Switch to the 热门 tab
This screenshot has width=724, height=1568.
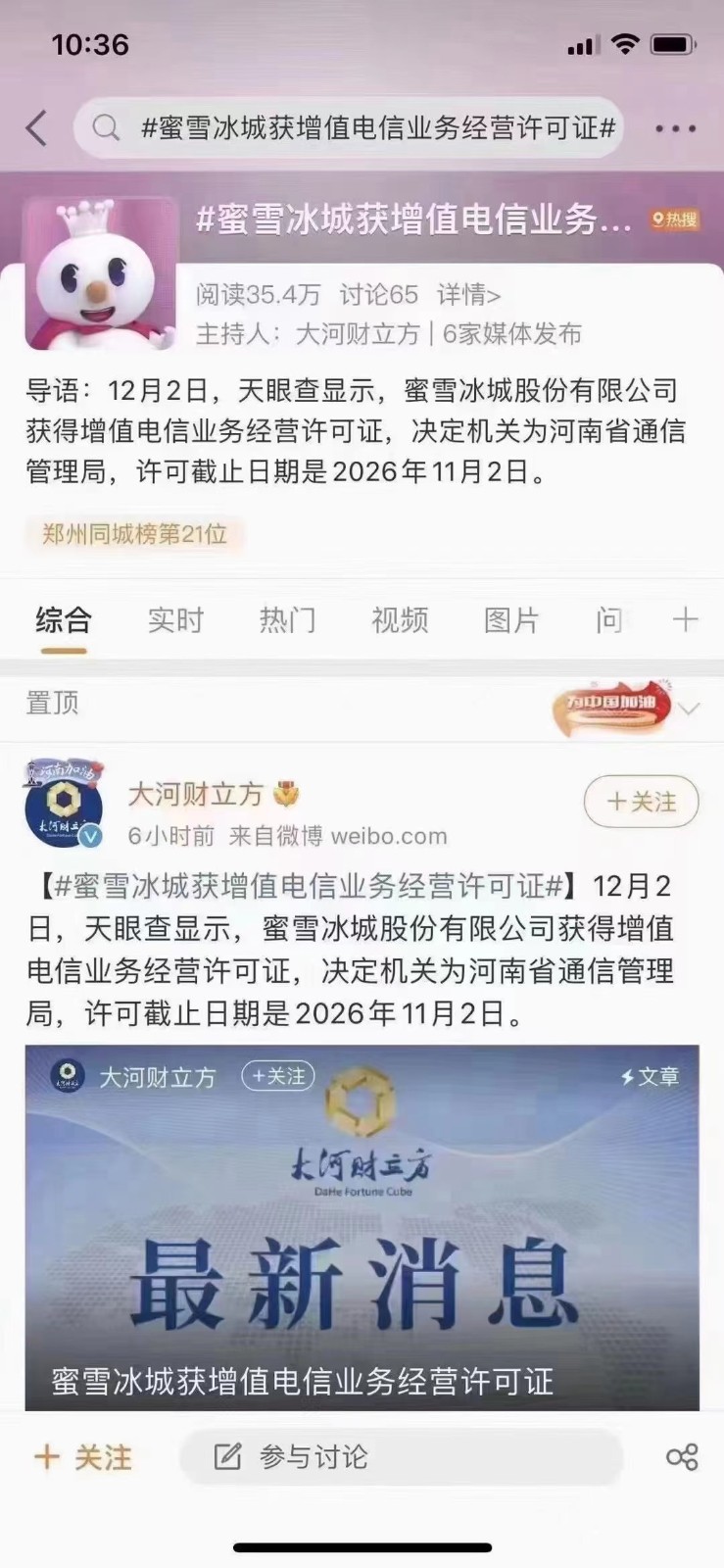tap(287, 619)
